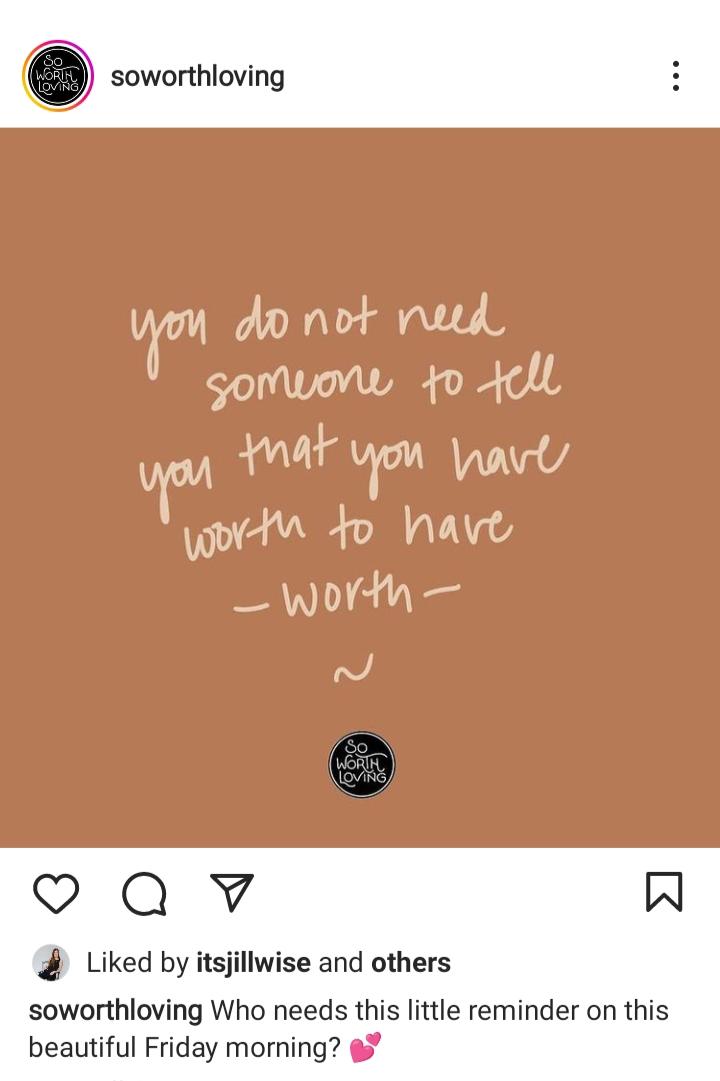This screenshot has height=1081, width=720.
Task: Open the soworthloving username in the post header
Action: pyautogui.click(x=197, y=76)
